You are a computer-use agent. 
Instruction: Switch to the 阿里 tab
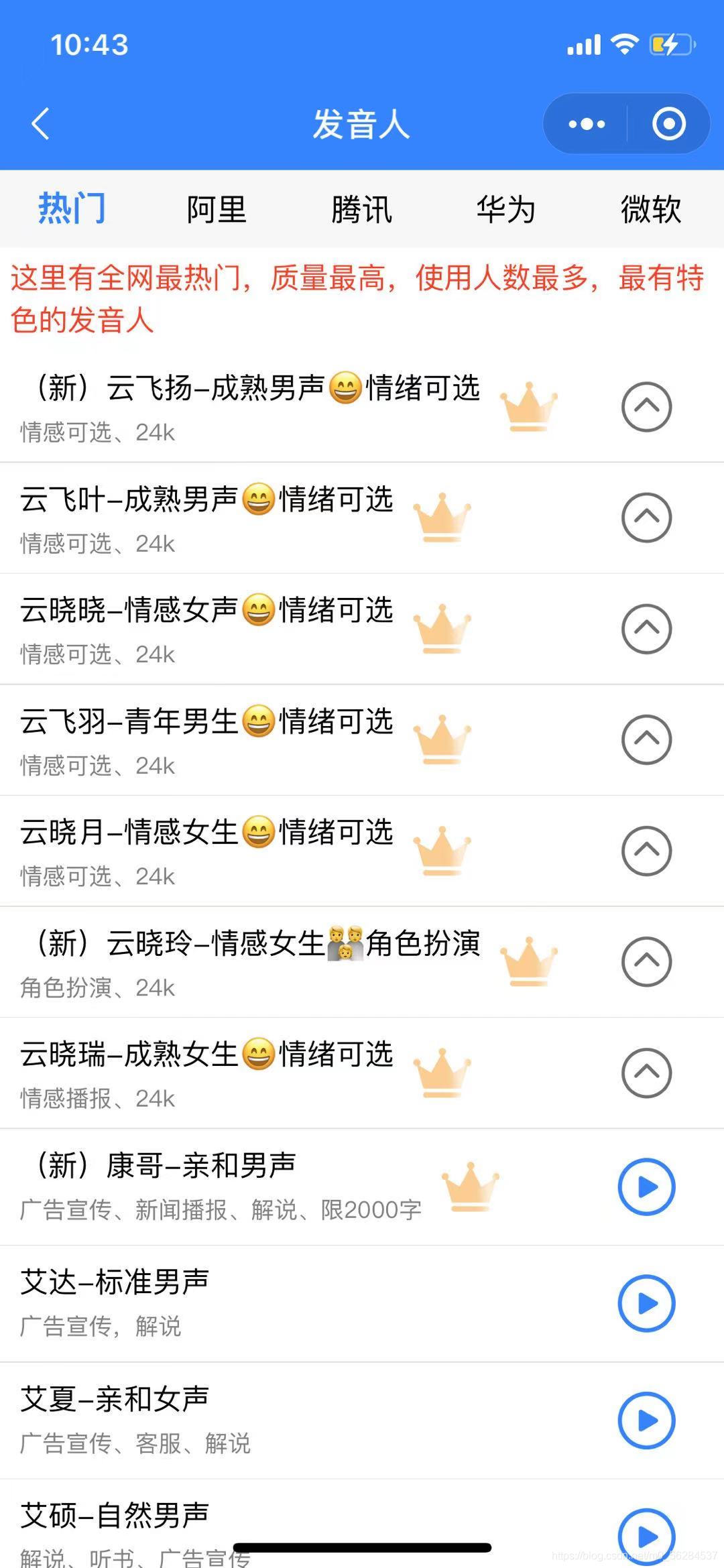click(217, 209)
